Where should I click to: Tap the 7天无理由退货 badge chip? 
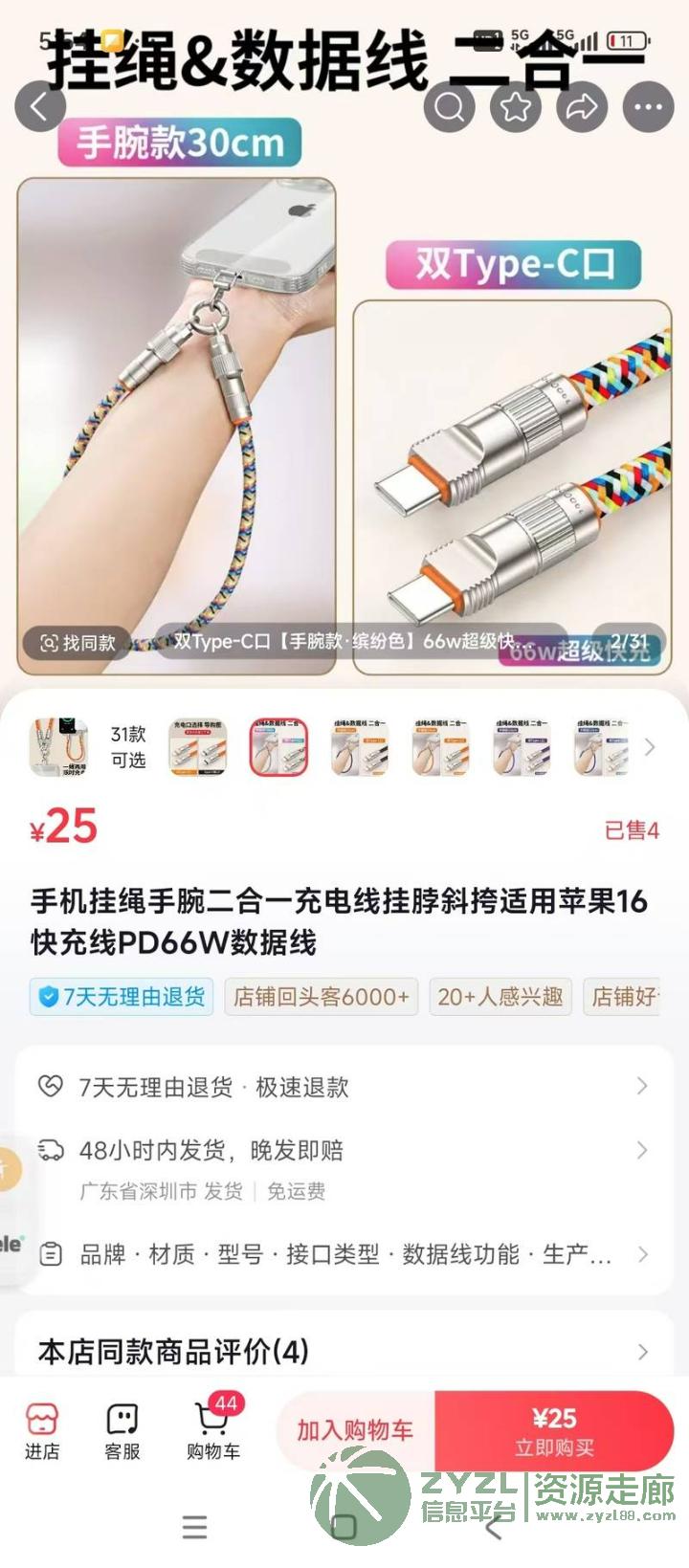click(122, 997)
